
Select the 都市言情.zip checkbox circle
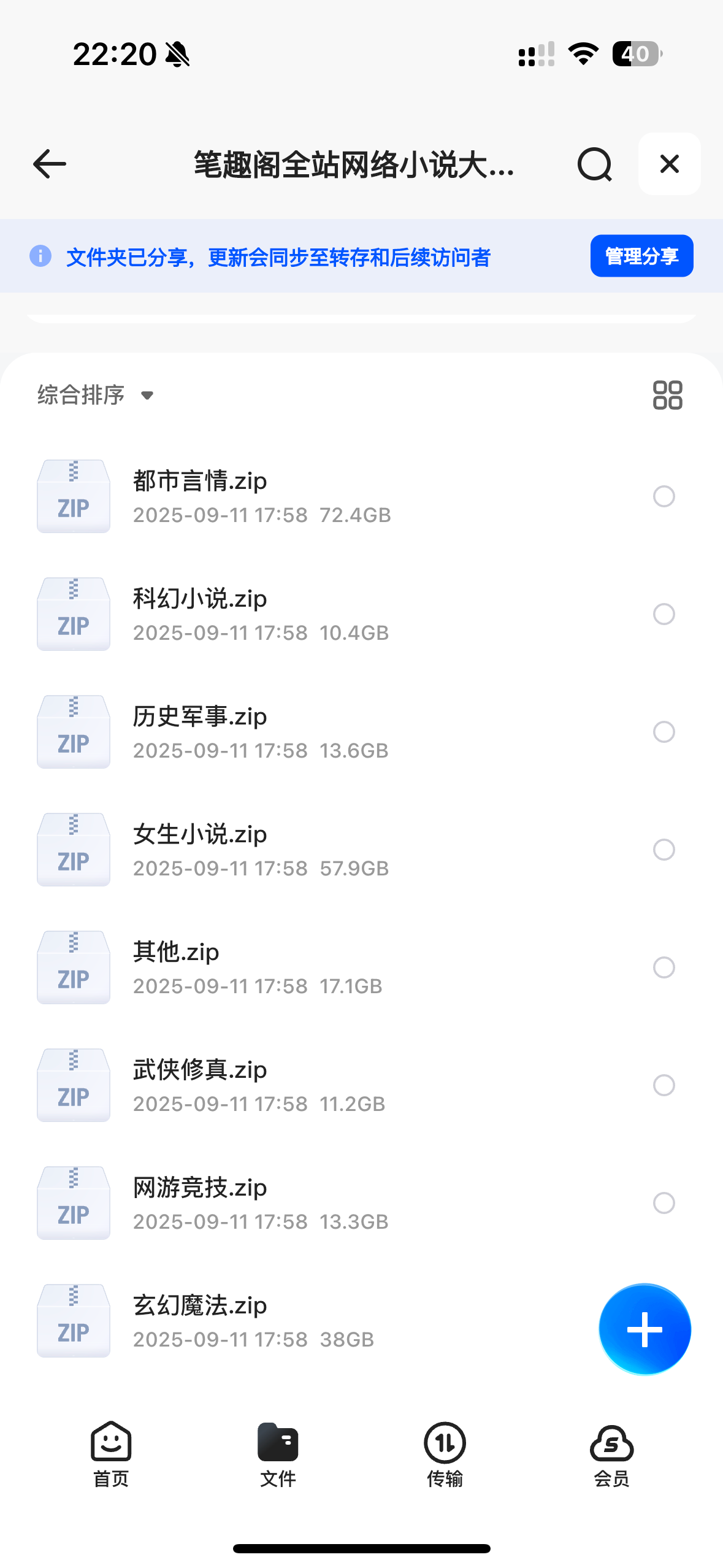click(x=664, y=496)
